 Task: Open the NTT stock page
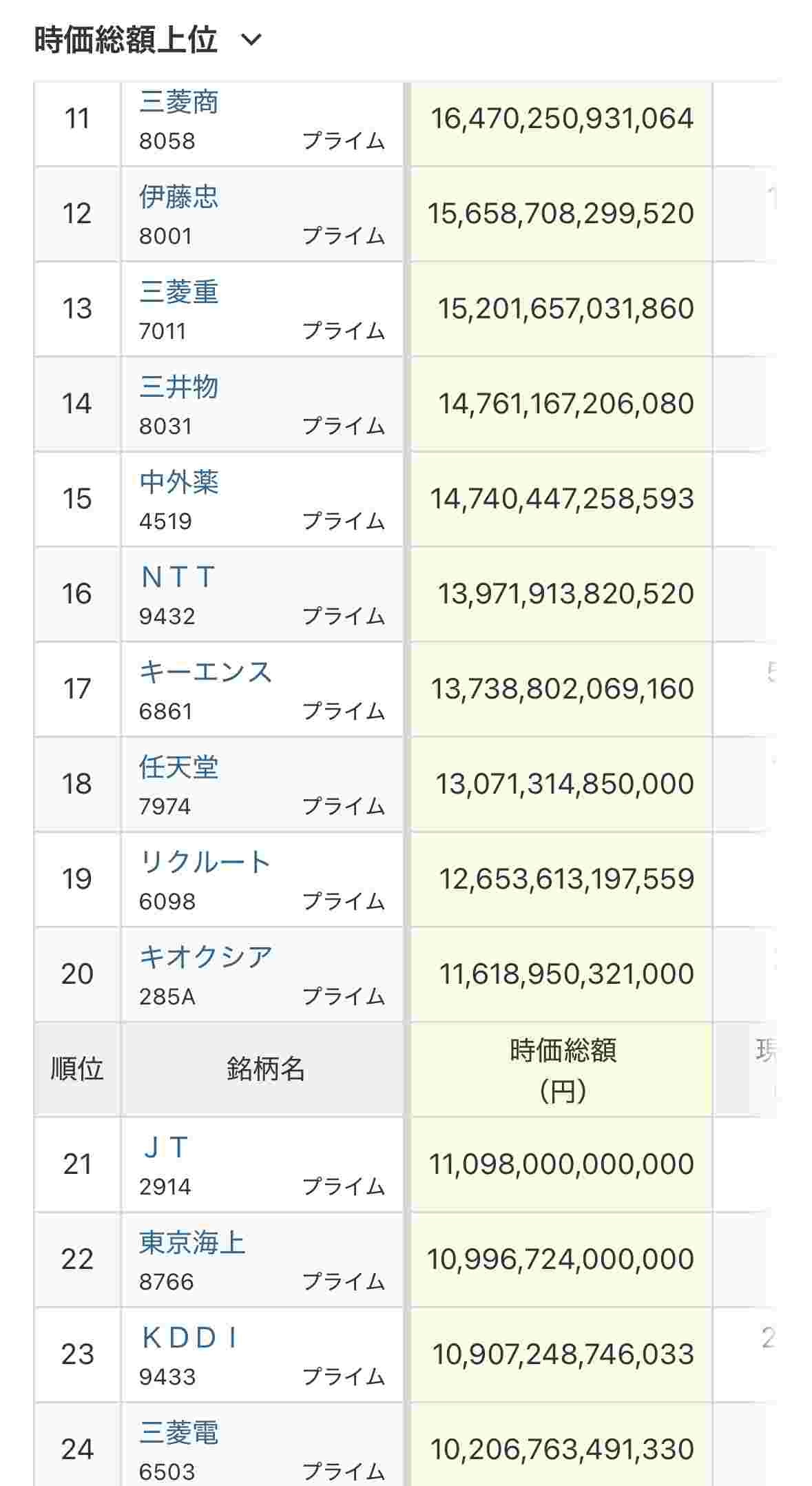(x=178, y=577)
